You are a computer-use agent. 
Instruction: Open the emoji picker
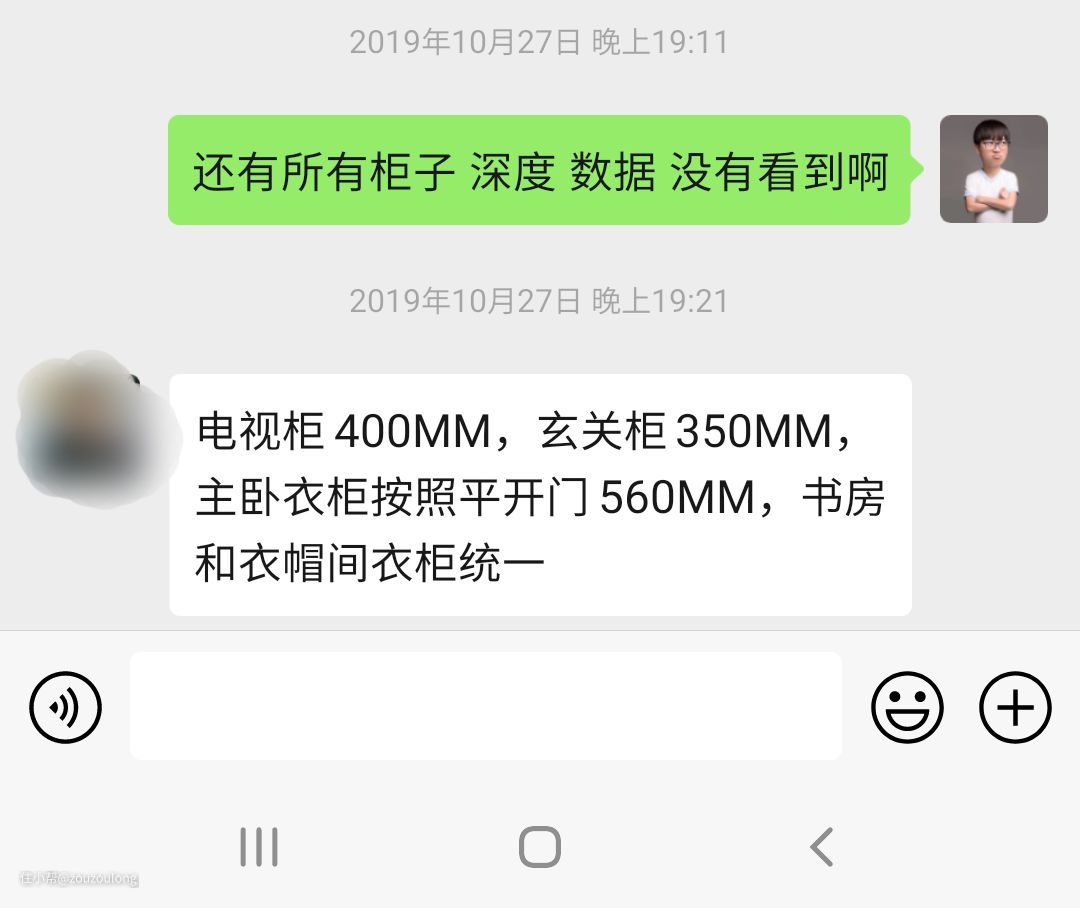[x=907, y=707]
